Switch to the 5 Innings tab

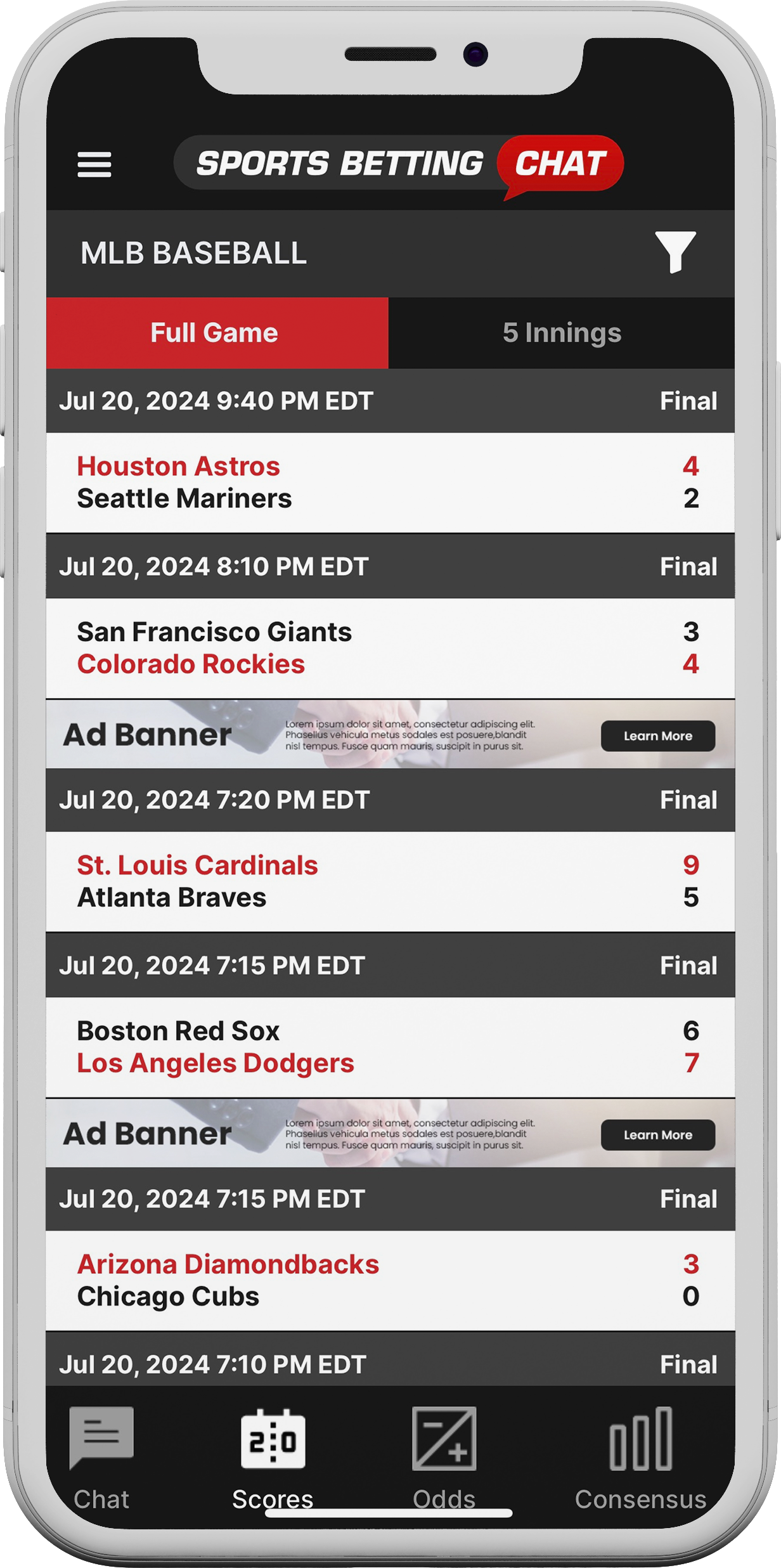(562, 333)
